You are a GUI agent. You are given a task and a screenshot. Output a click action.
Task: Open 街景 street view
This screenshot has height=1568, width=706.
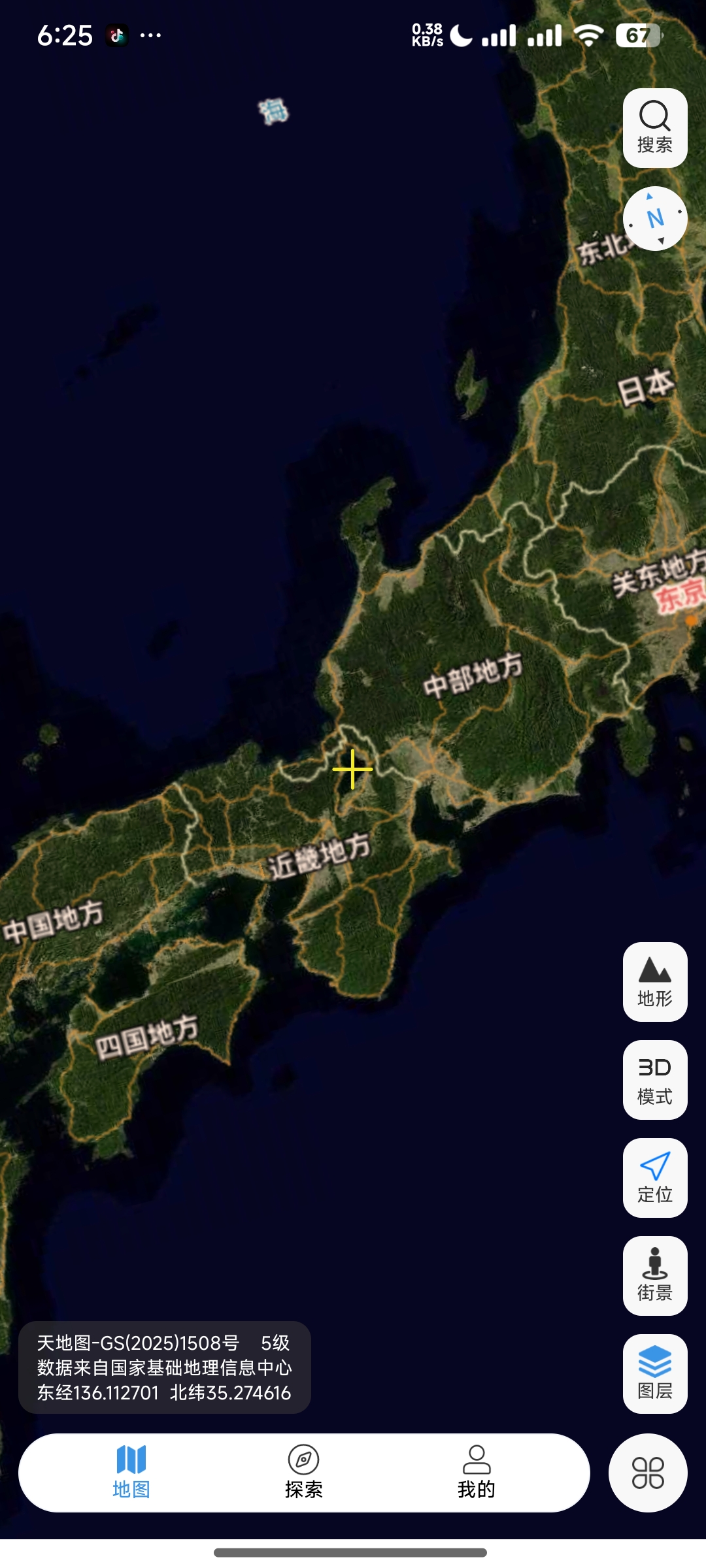[x=655, y=1276]
